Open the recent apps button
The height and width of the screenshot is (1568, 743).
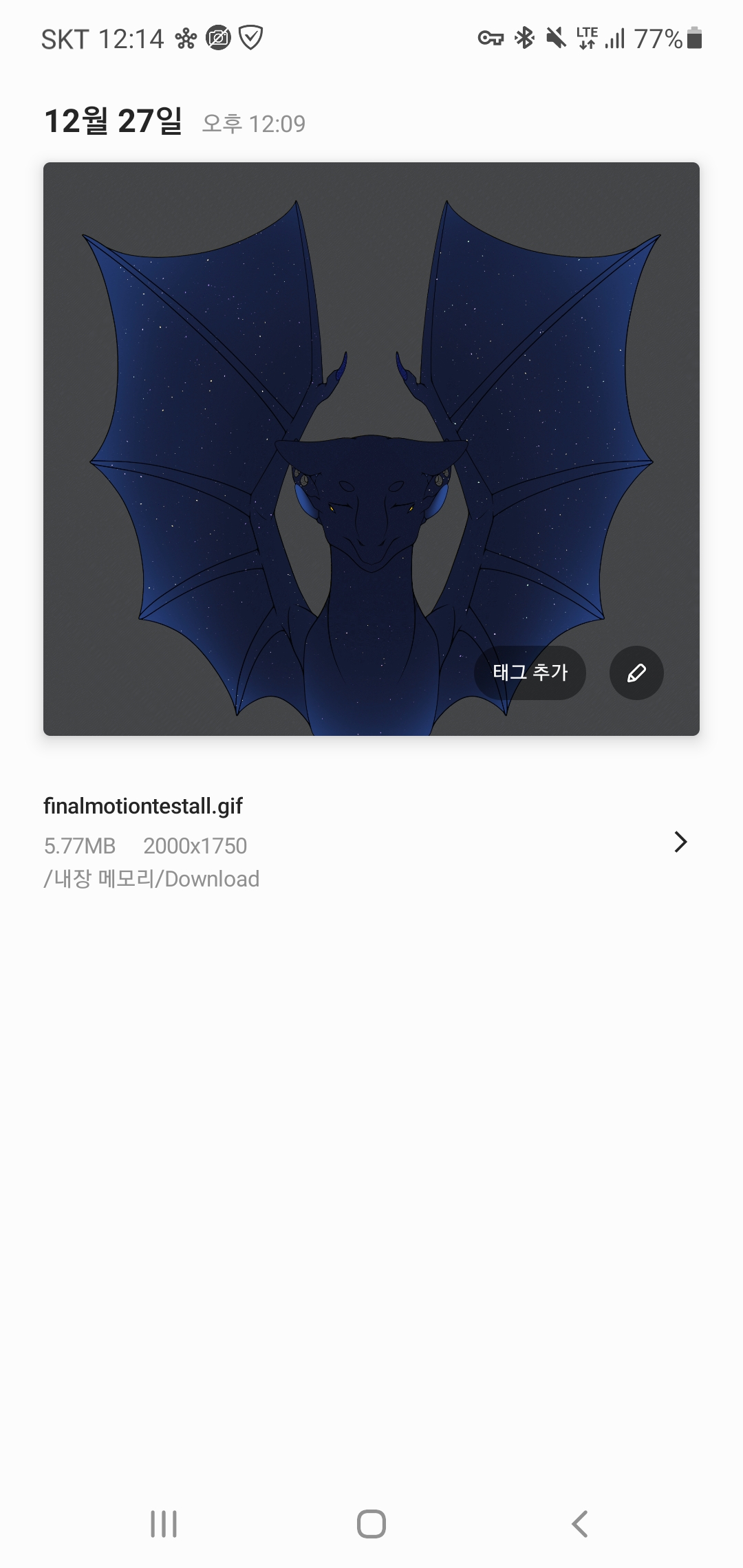(164, 1524)
